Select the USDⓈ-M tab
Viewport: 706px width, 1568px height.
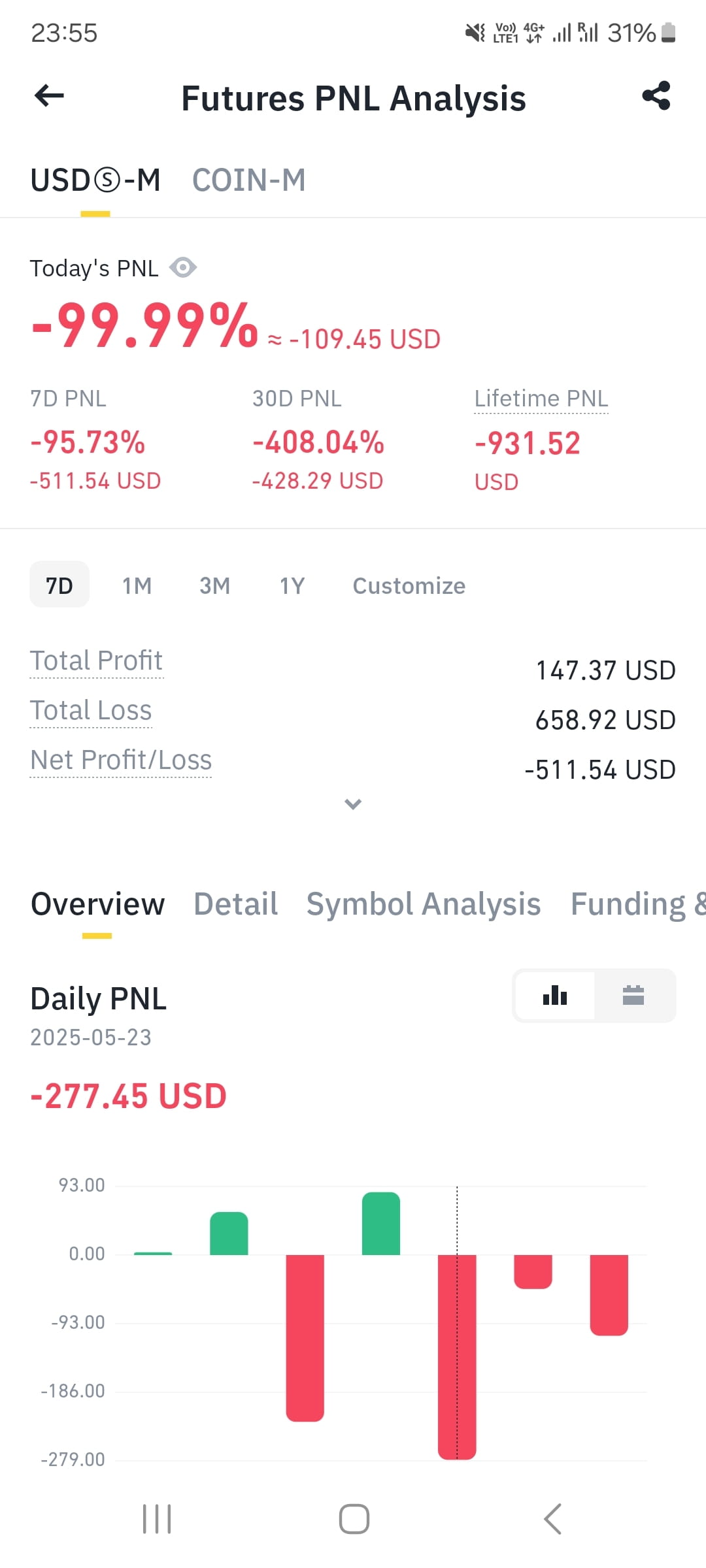tap(95, 180)
